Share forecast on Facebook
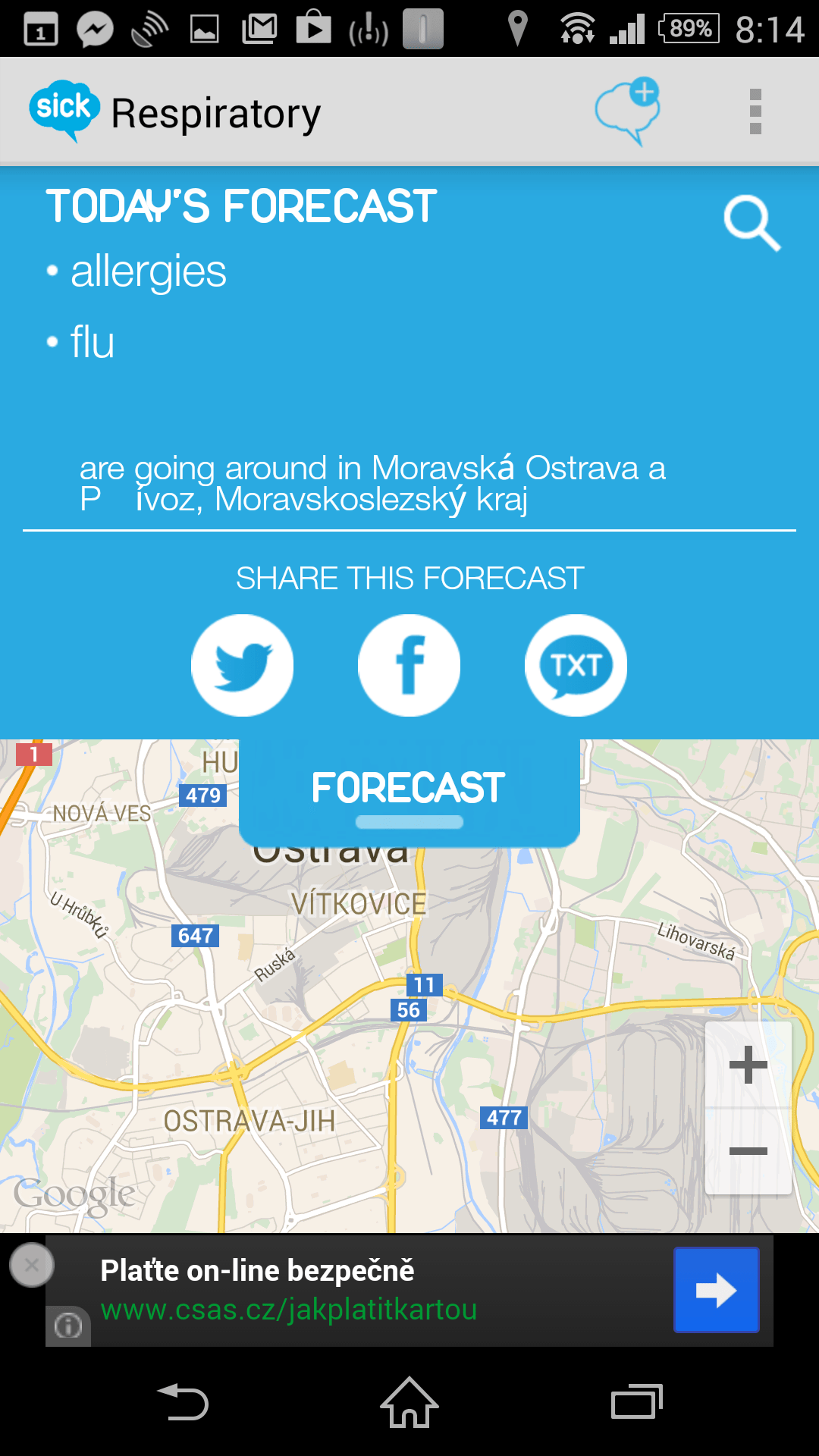This screenshot has height=1456, width=819. tap(409, 665)
